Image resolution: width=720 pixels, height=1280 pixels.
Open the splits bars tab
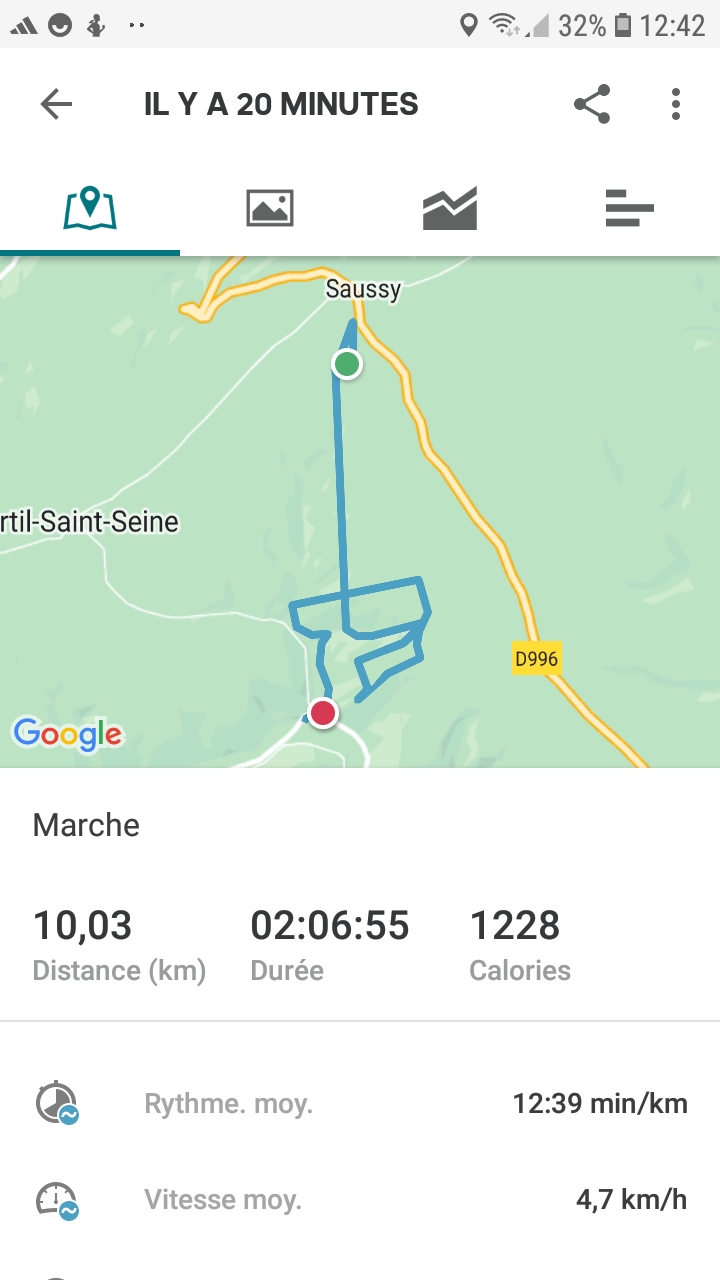(x=630, y=208)
